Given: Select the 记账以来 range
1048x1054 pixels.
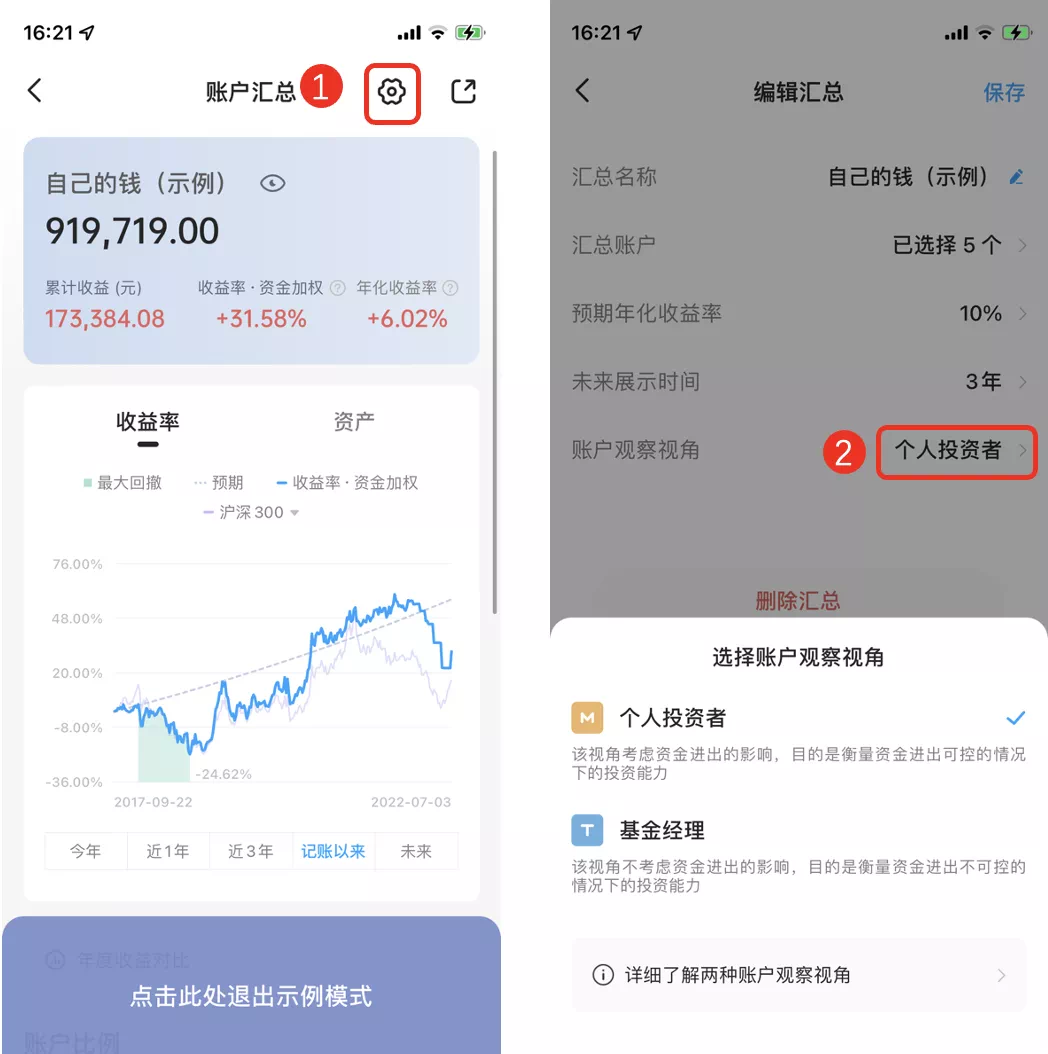Looking at the screenshot, I should tap(333, 851).
